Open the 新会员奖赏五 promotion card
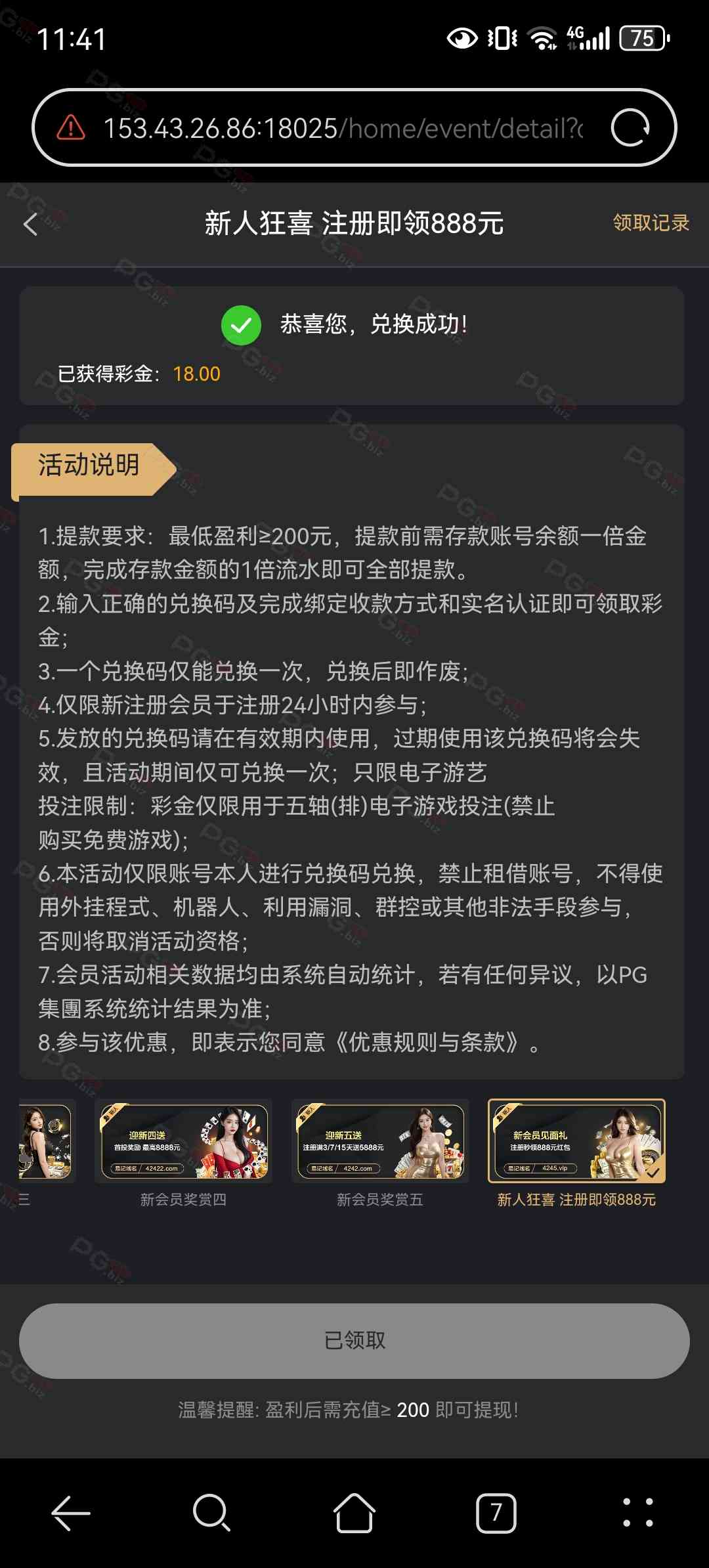Screen dimensions: 709x1568 (380, 1143)
